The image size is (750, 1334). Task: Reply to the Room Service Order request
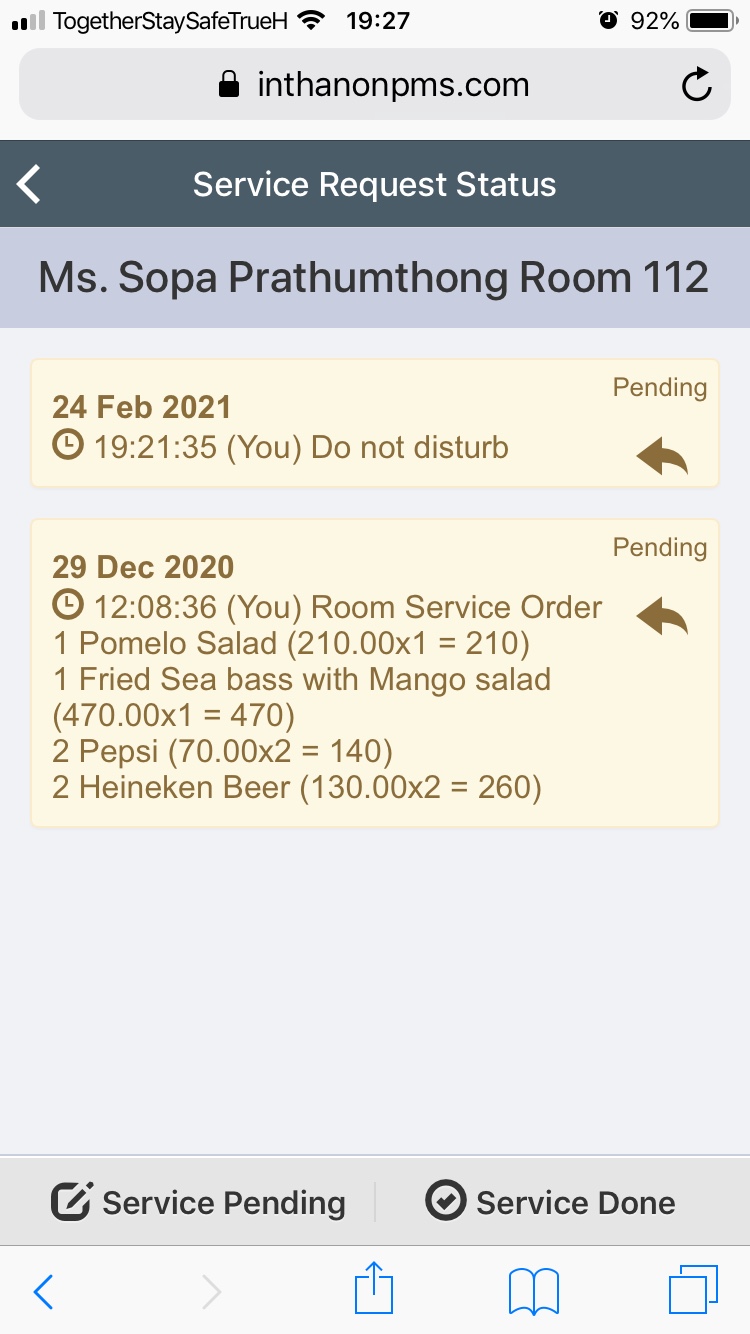pyautogui.click(x=662, y=617)
